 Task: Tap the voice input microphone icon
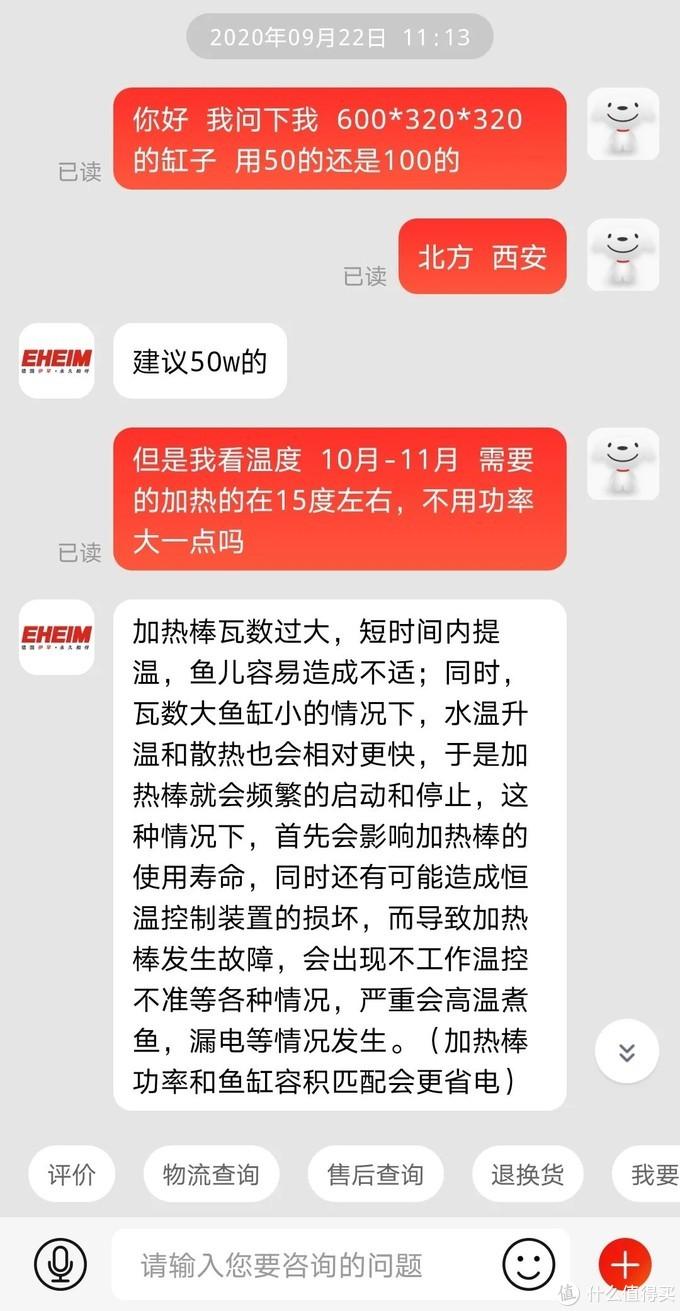[60, 1264]
